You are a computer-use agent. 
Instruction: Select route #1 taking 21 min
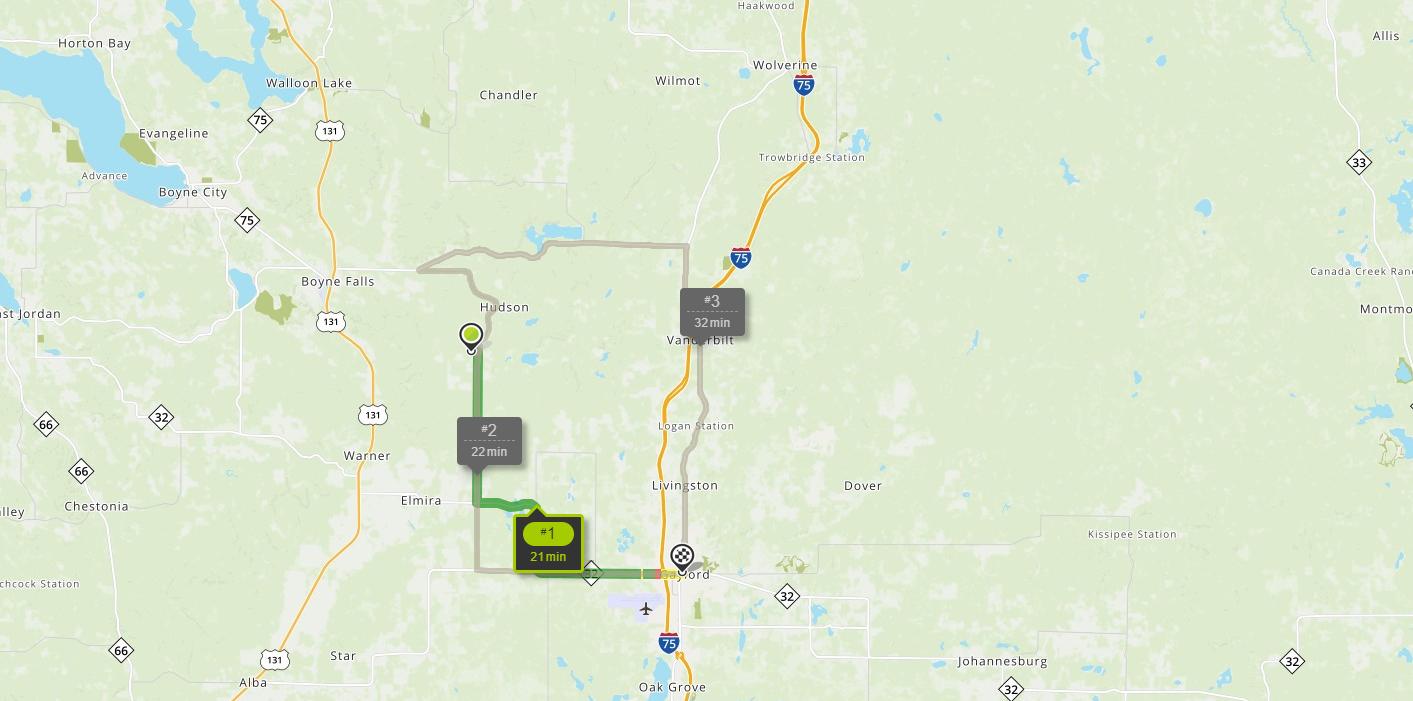click(x=548, y=544)
